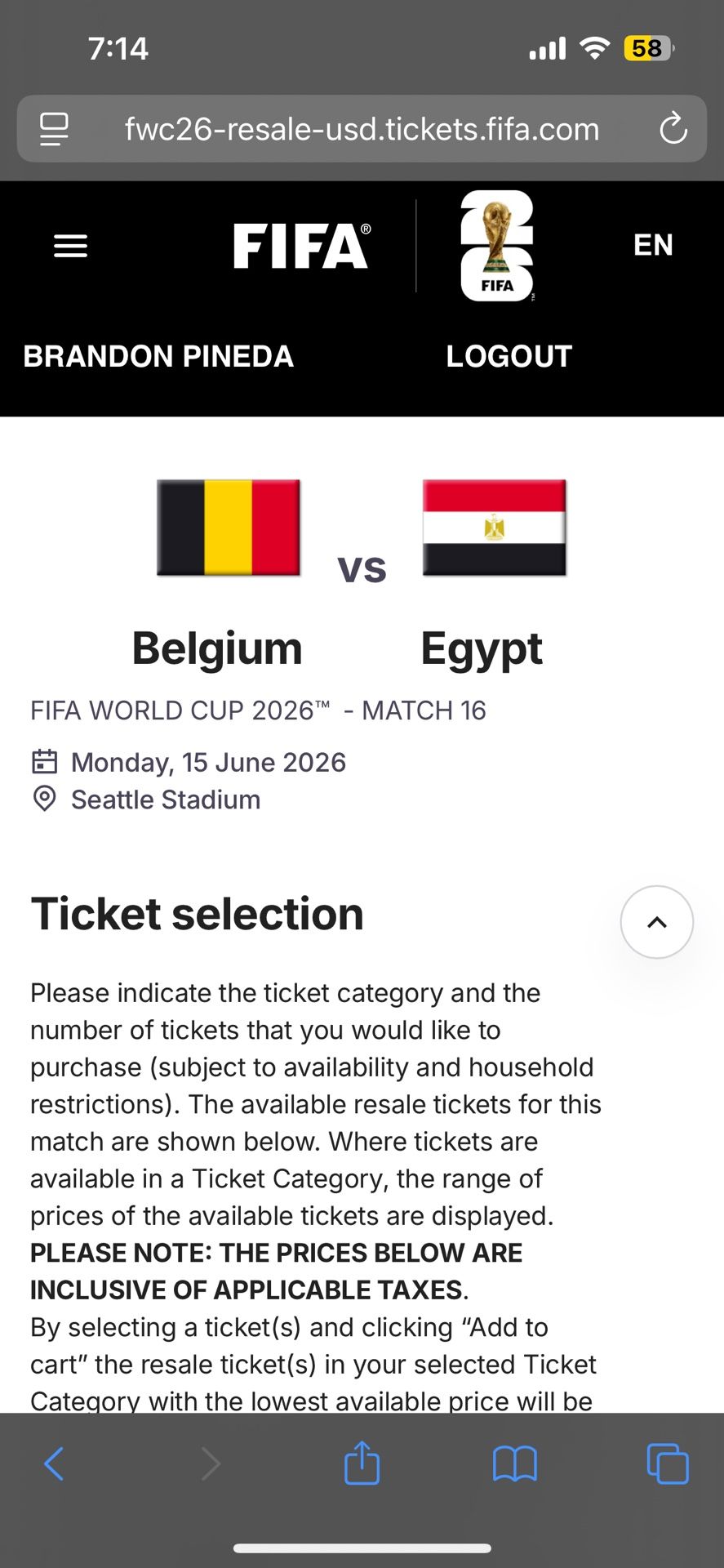Viewport: 724px width, 1568px height.
Task: Tap the forward navigation chevron
Action: point(211,1464)
